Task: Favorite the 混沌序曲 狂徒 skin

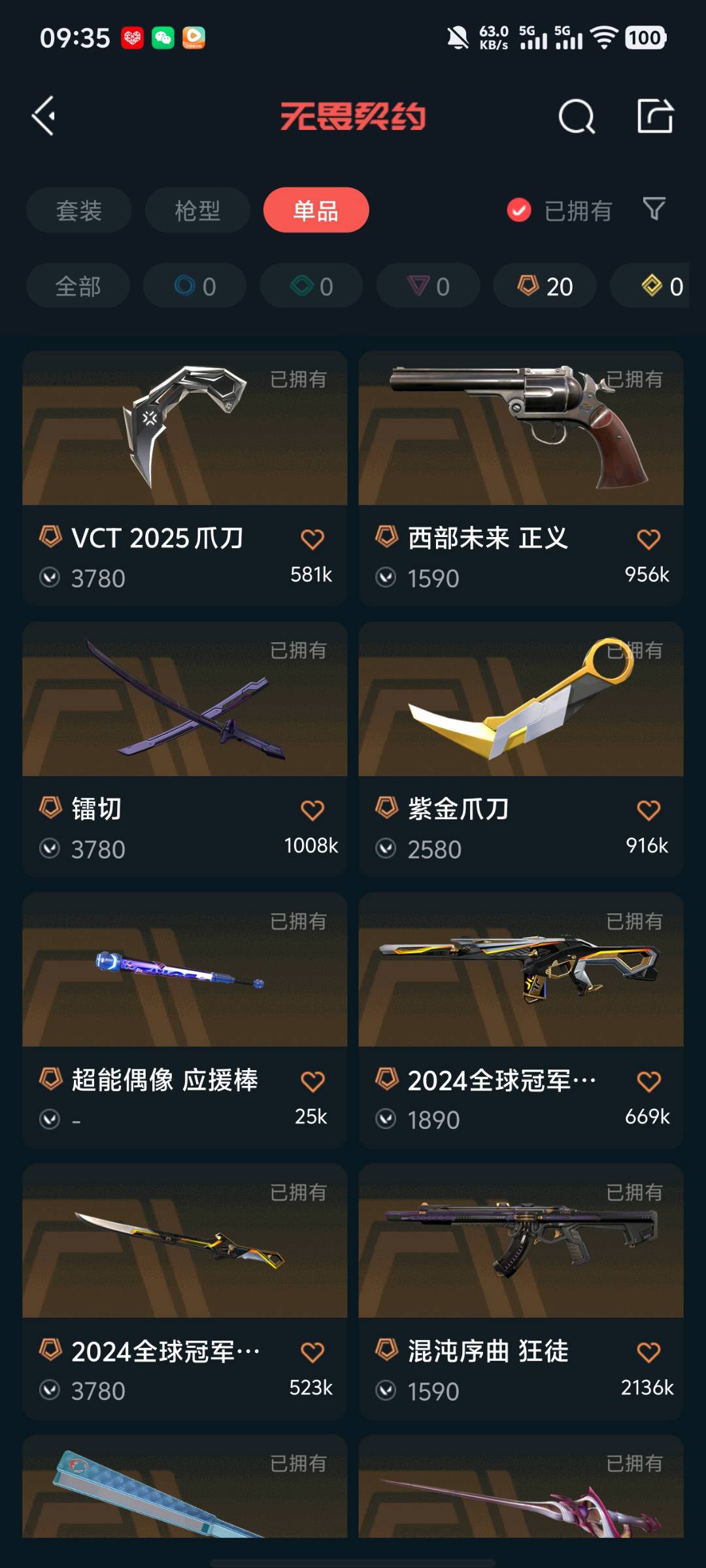Action: [648, 1352]
